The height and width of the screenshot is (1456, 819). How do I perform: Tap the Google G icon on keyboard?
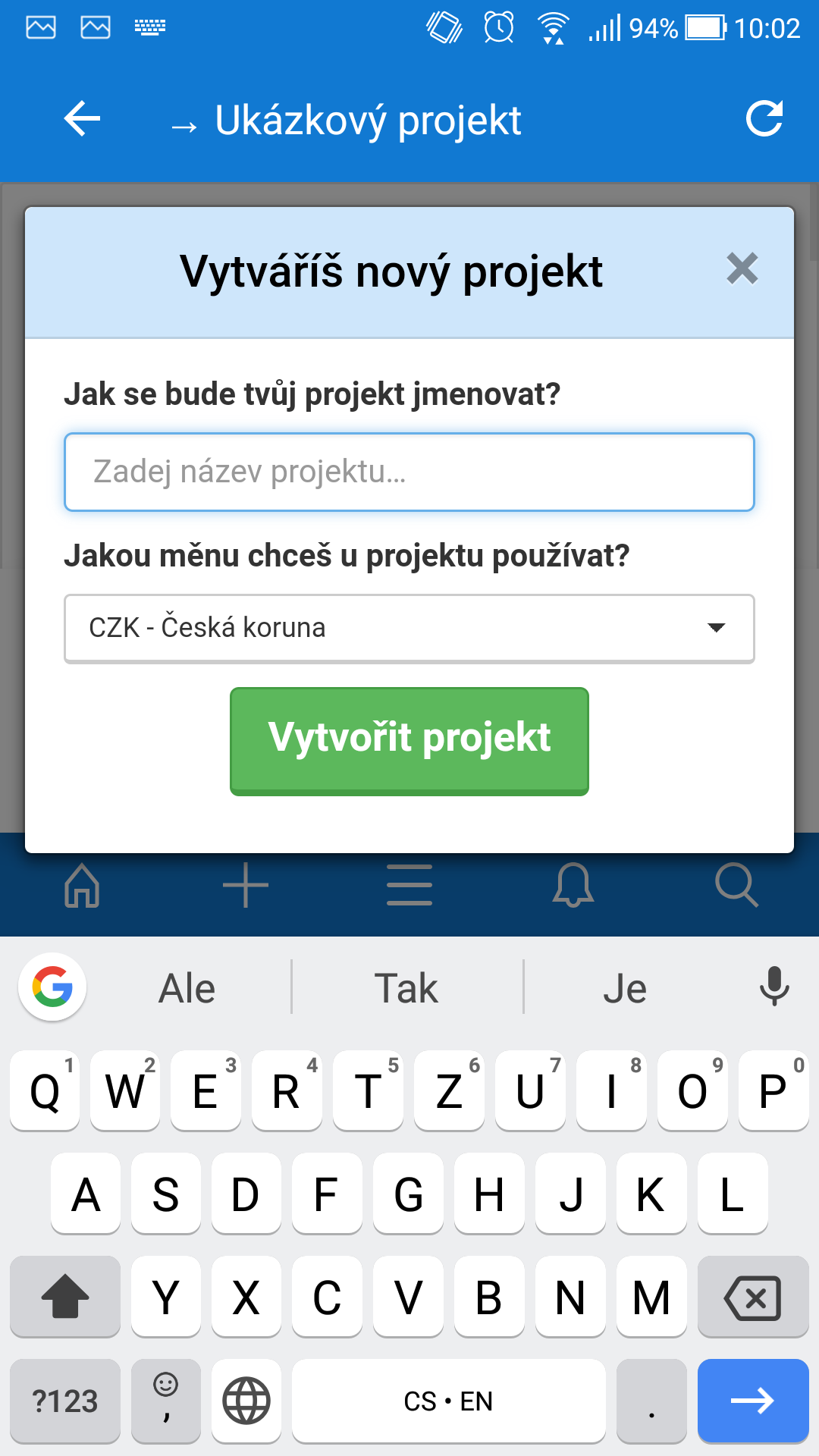pyautogui.click(x=52, y=987)
